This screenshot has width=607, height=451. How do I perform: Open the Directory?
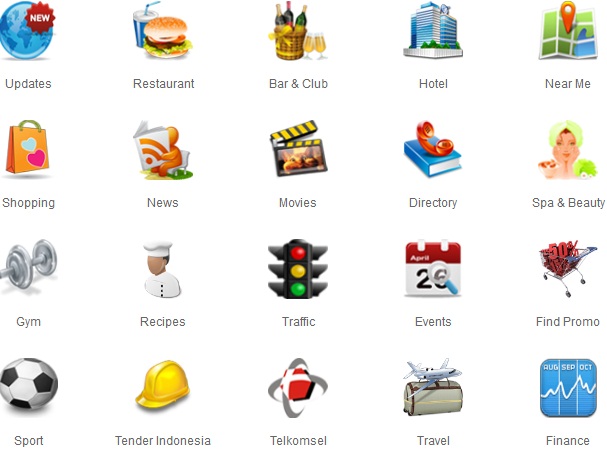(x=433, y=151)
